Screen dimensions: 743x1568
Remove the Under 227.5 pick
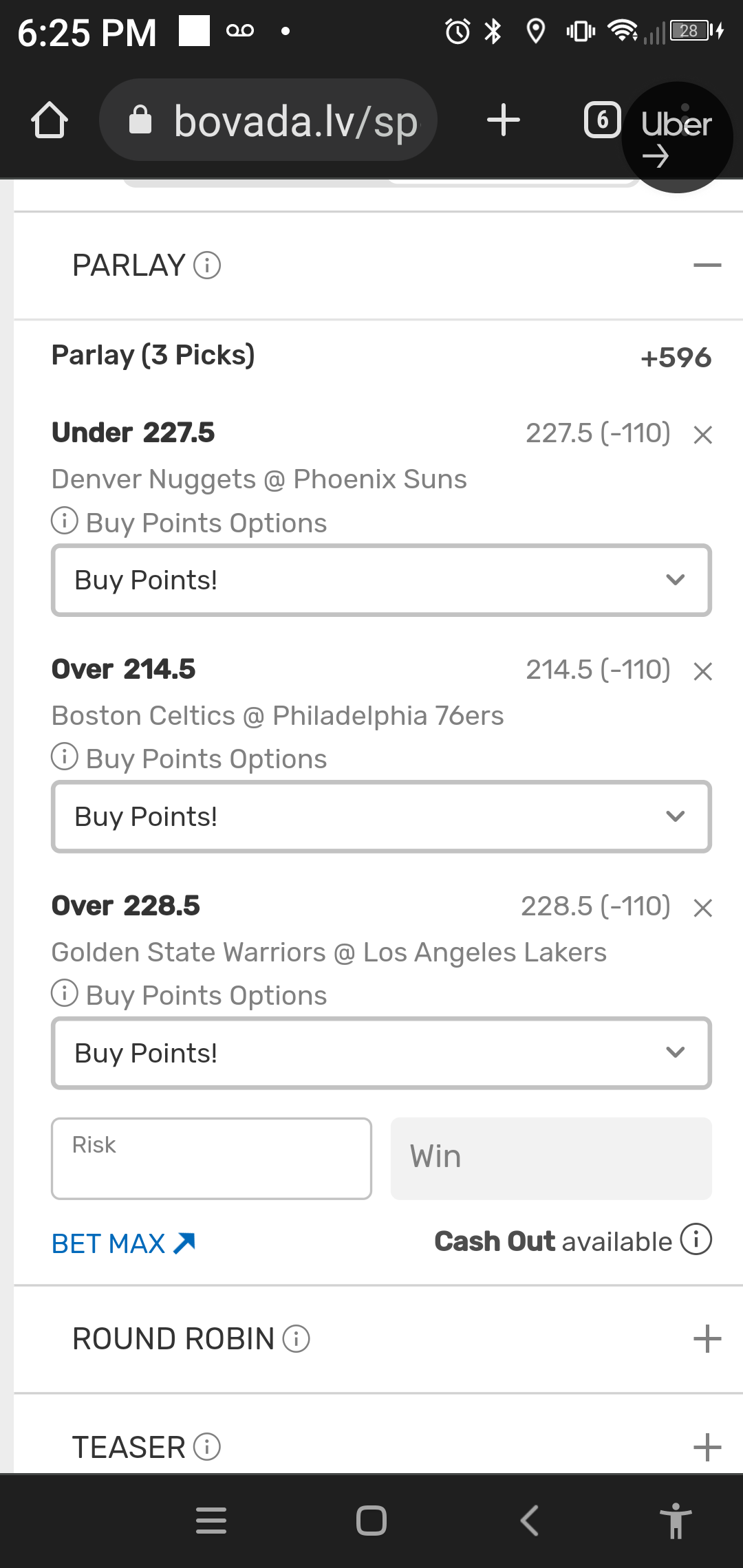[x=702, y=435]
